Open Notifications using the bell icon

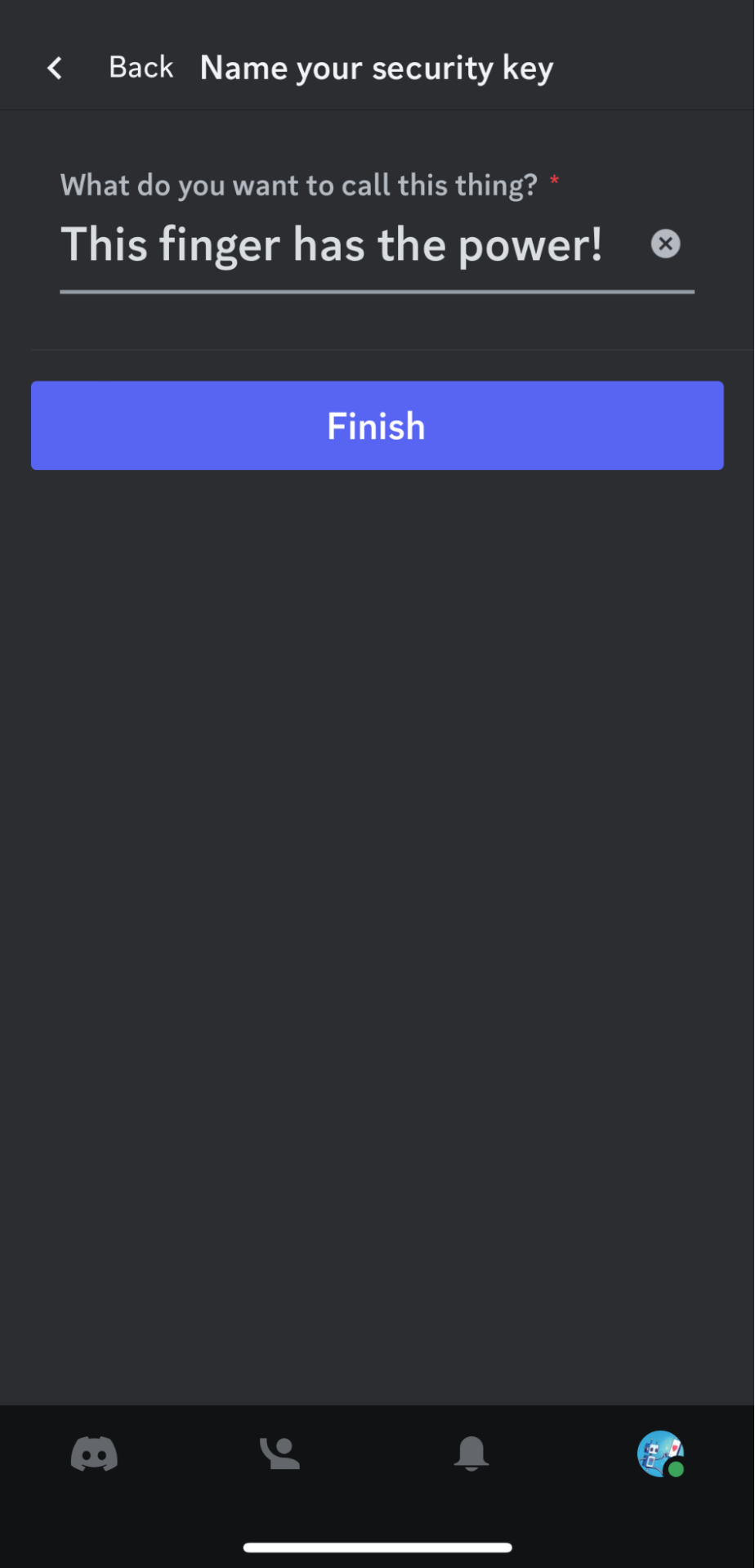[x=471, y=1454]
